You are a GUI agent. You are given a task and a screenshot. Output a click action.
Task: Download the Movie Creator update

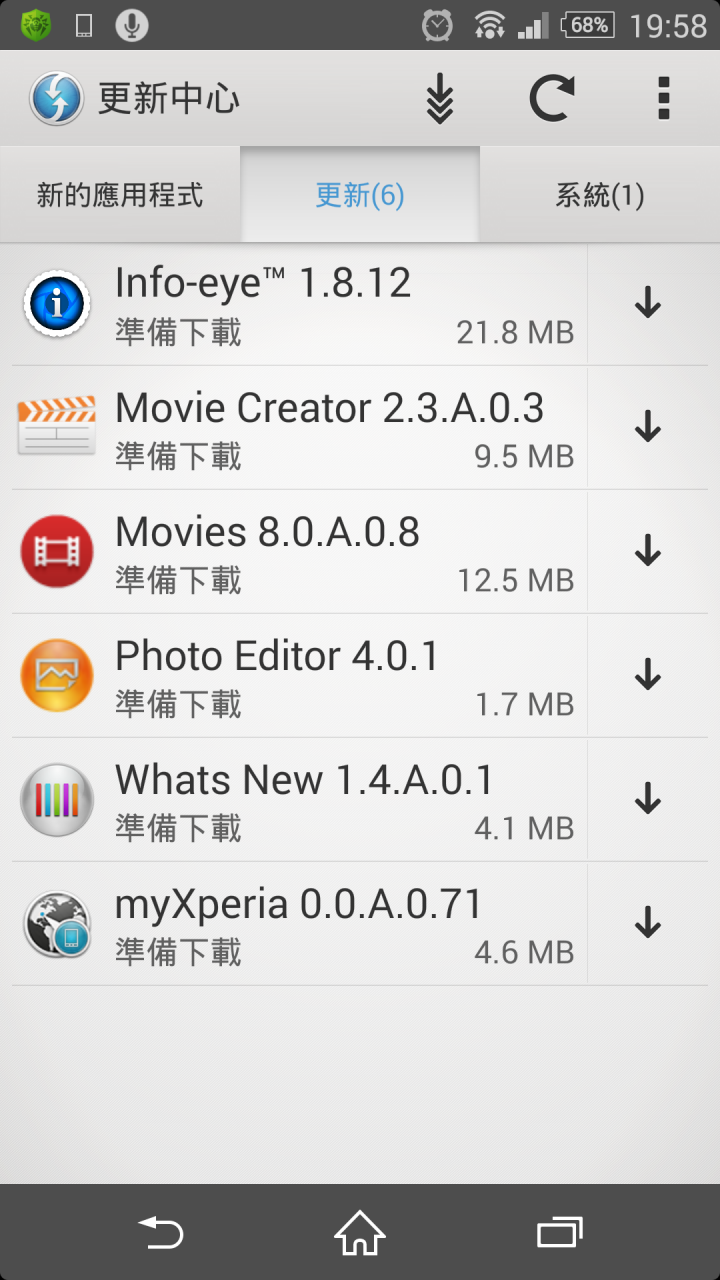pos(648,427)
